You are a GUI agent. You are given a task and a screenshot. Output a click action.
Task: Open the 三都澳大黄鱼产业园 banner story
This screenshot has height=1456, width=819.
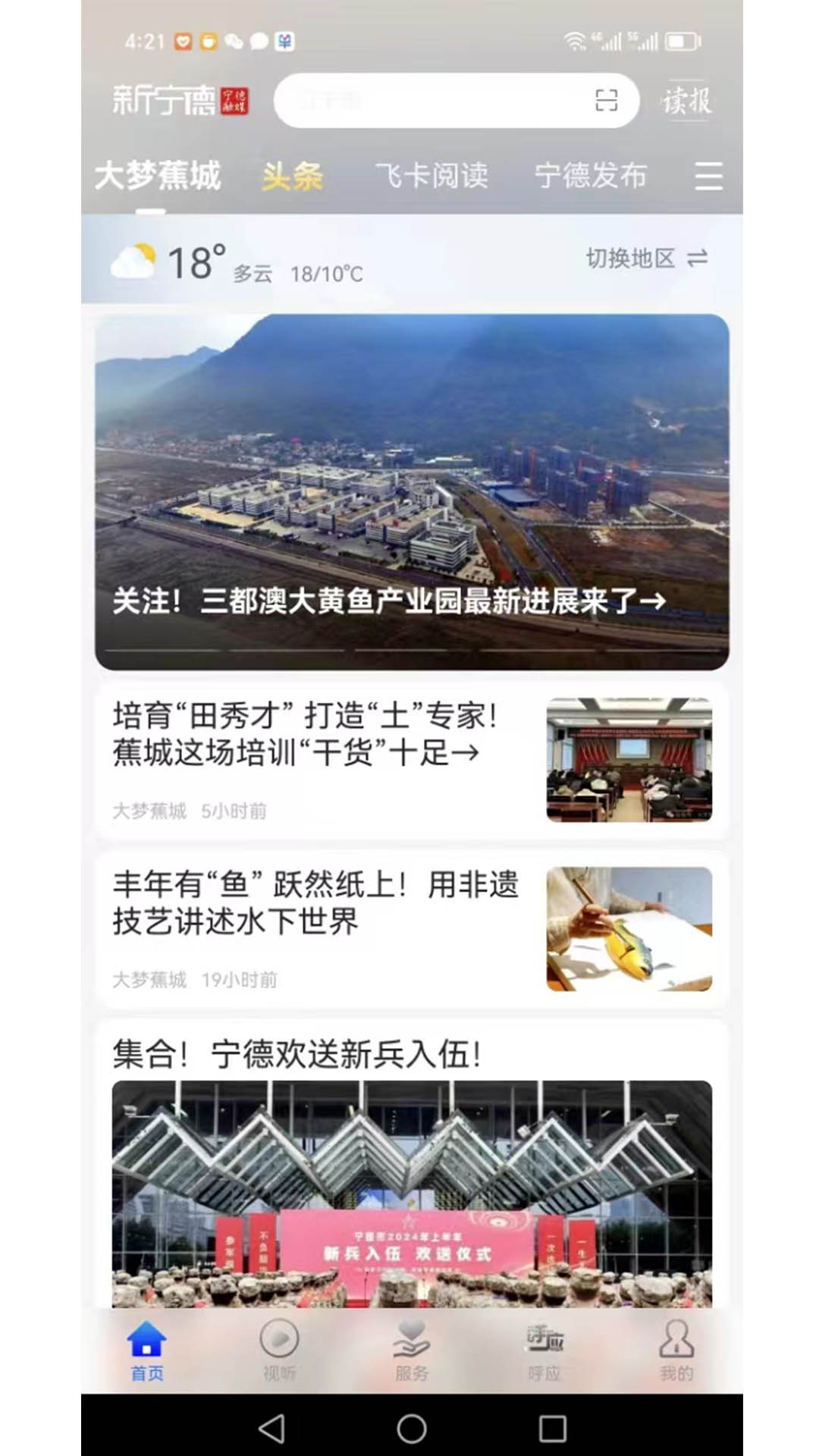[412, 491]
